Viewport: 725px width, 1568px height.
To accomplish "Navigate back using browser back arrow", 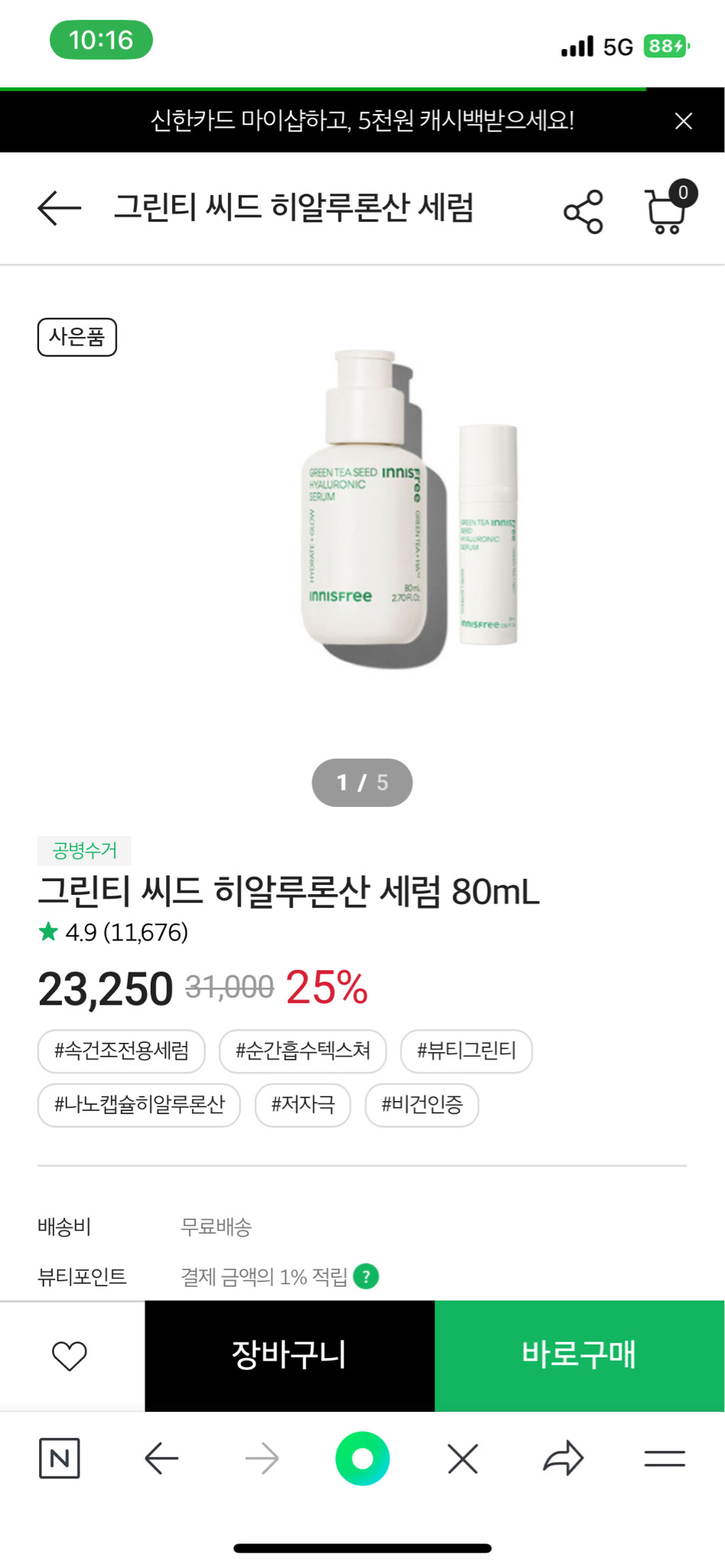I will [162, 1458].
